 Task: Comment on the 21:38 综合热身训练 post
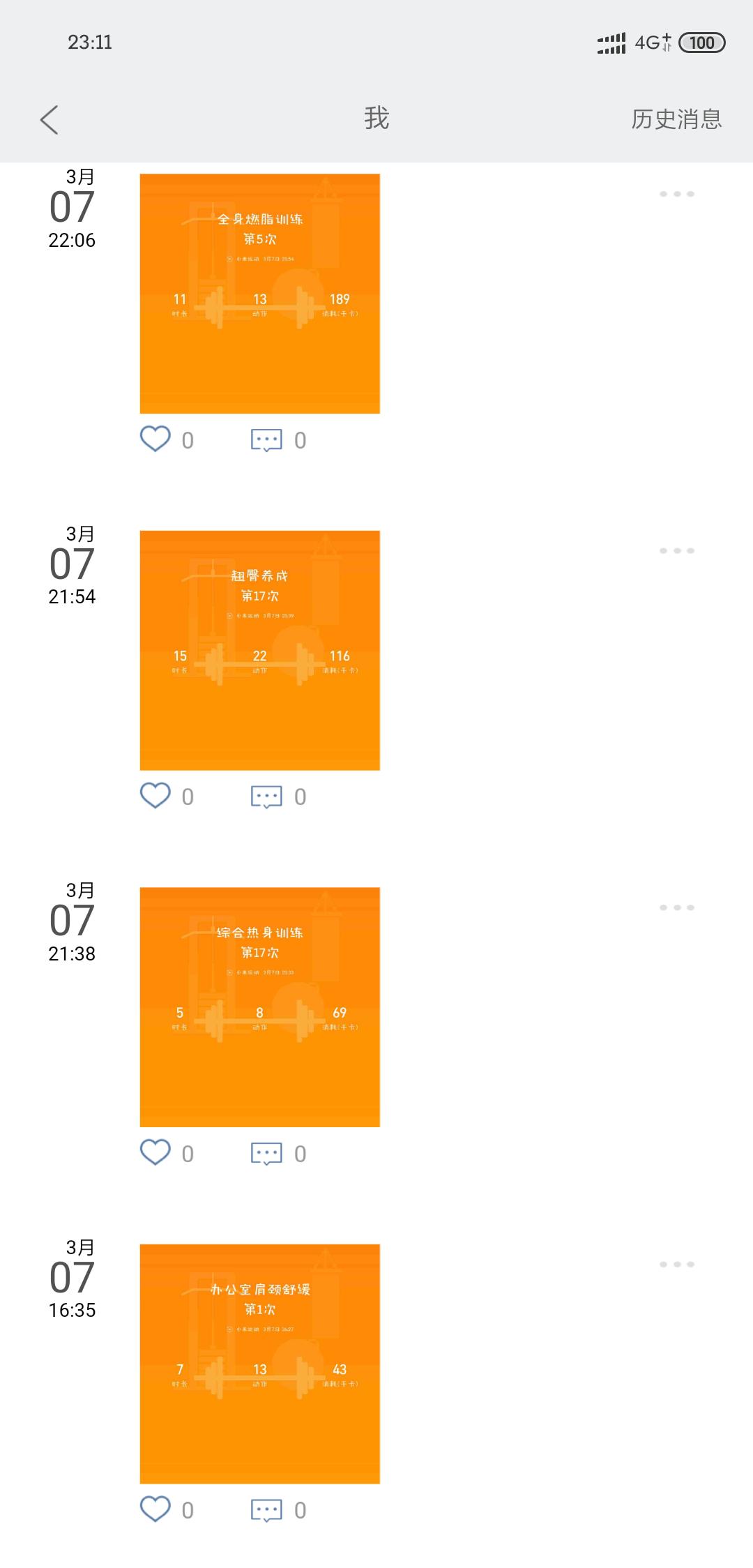(266, 1154)
